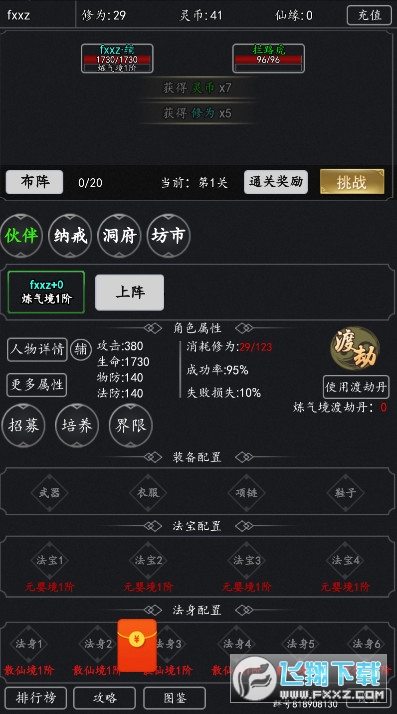The height and width of the screenshot is (714, 397).
Task: Open the 界限 limit option
Action: point(131,425)
